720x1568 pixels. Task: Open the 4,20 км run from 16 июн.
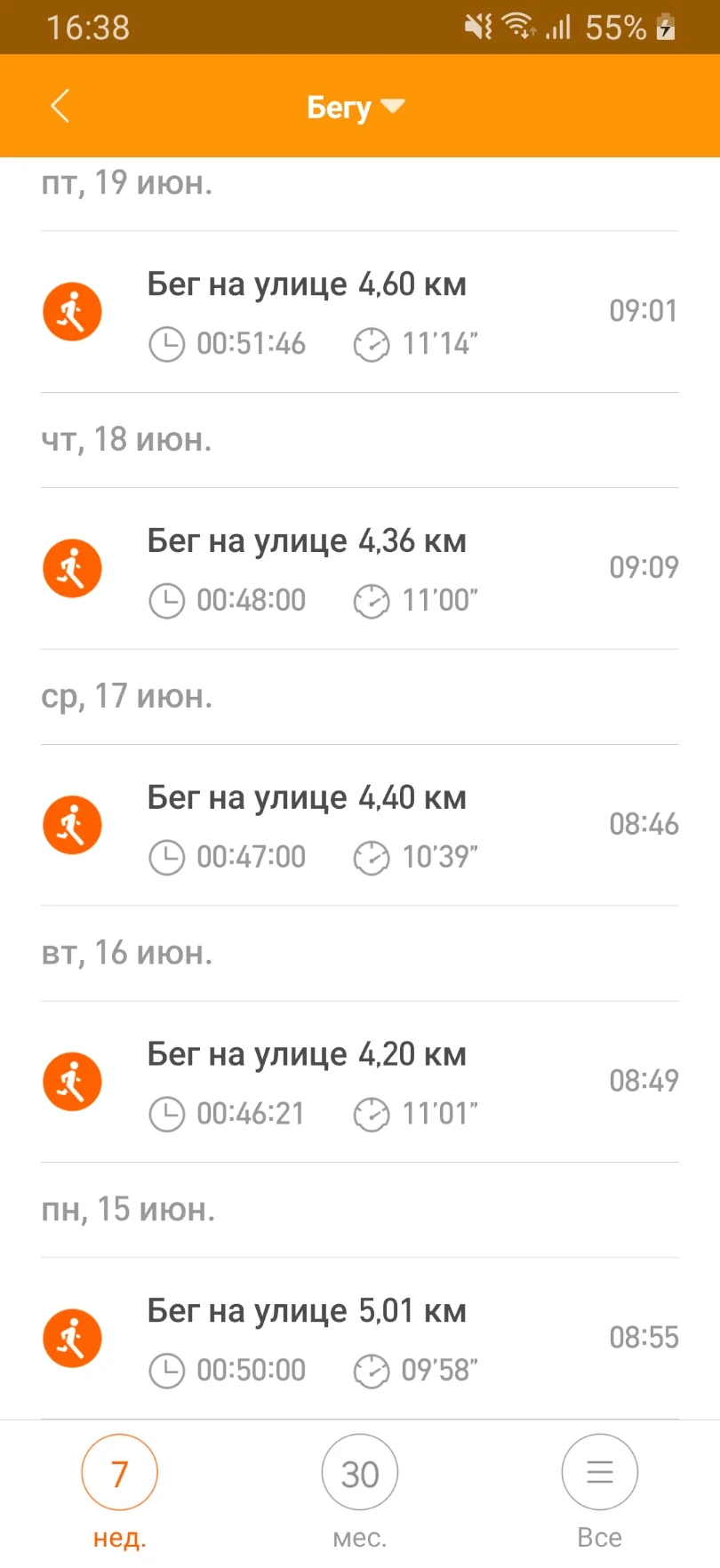[359, 1082]
